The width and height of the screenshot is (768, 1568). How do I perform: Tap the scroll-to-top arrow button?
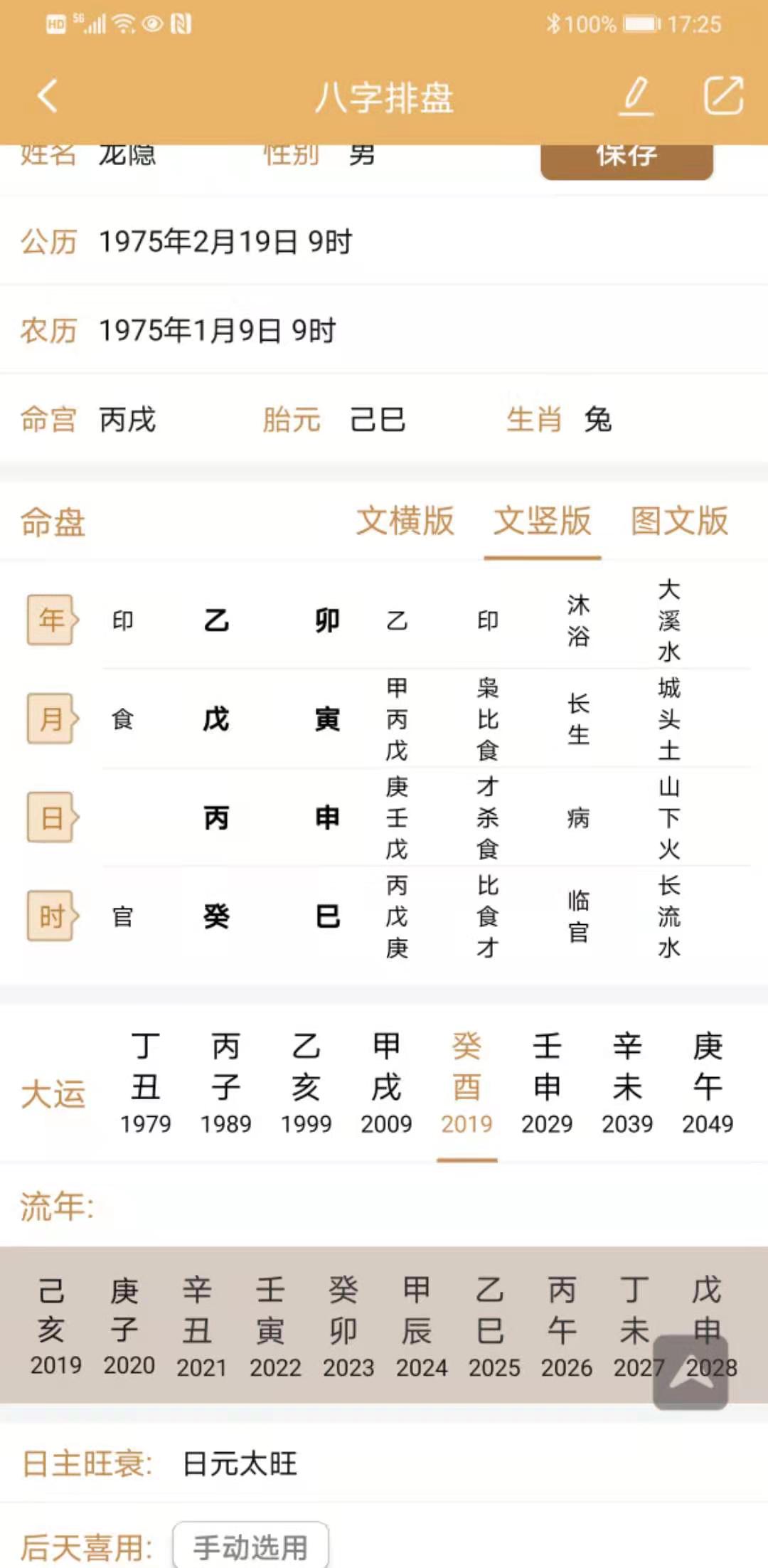(690, 1372)
